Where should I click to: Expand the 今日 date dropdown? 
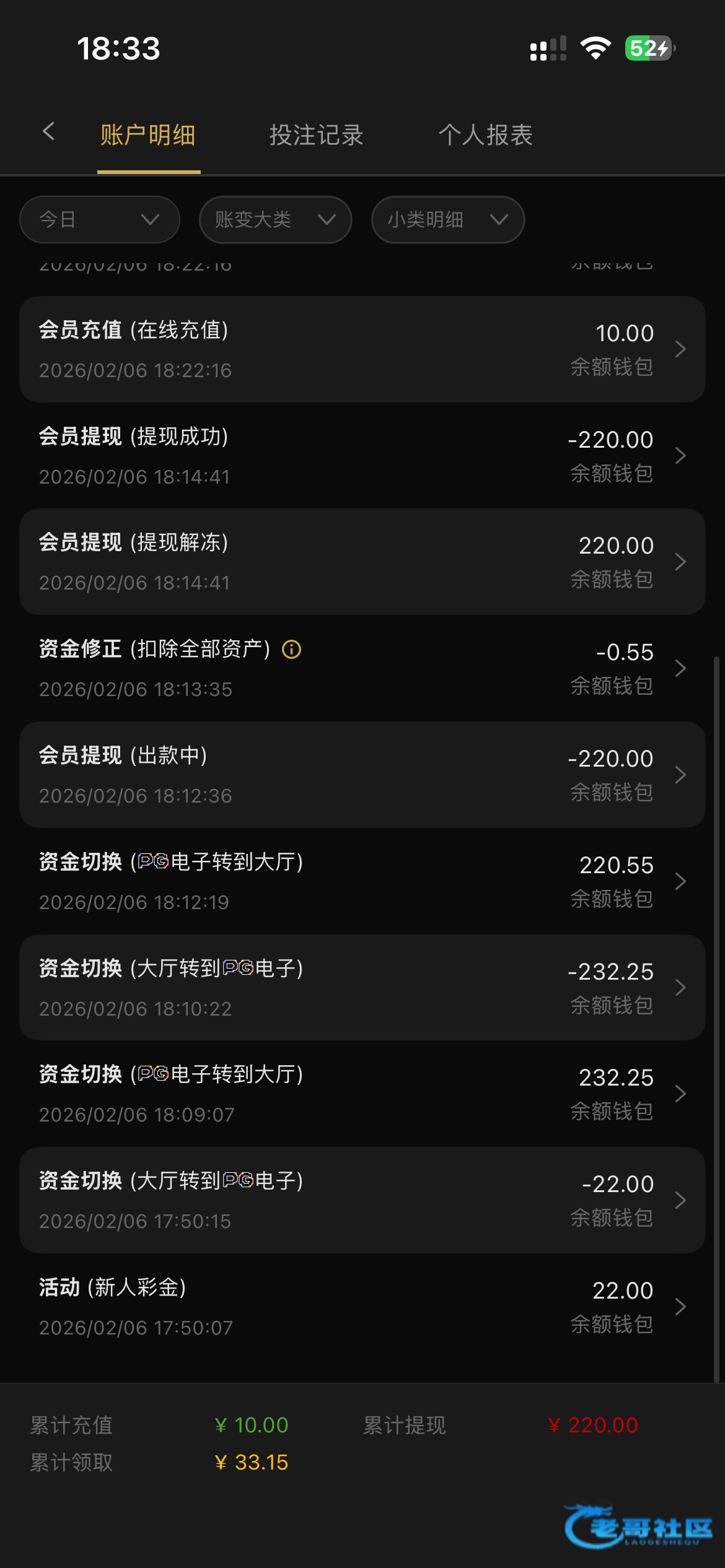[100, 219]
